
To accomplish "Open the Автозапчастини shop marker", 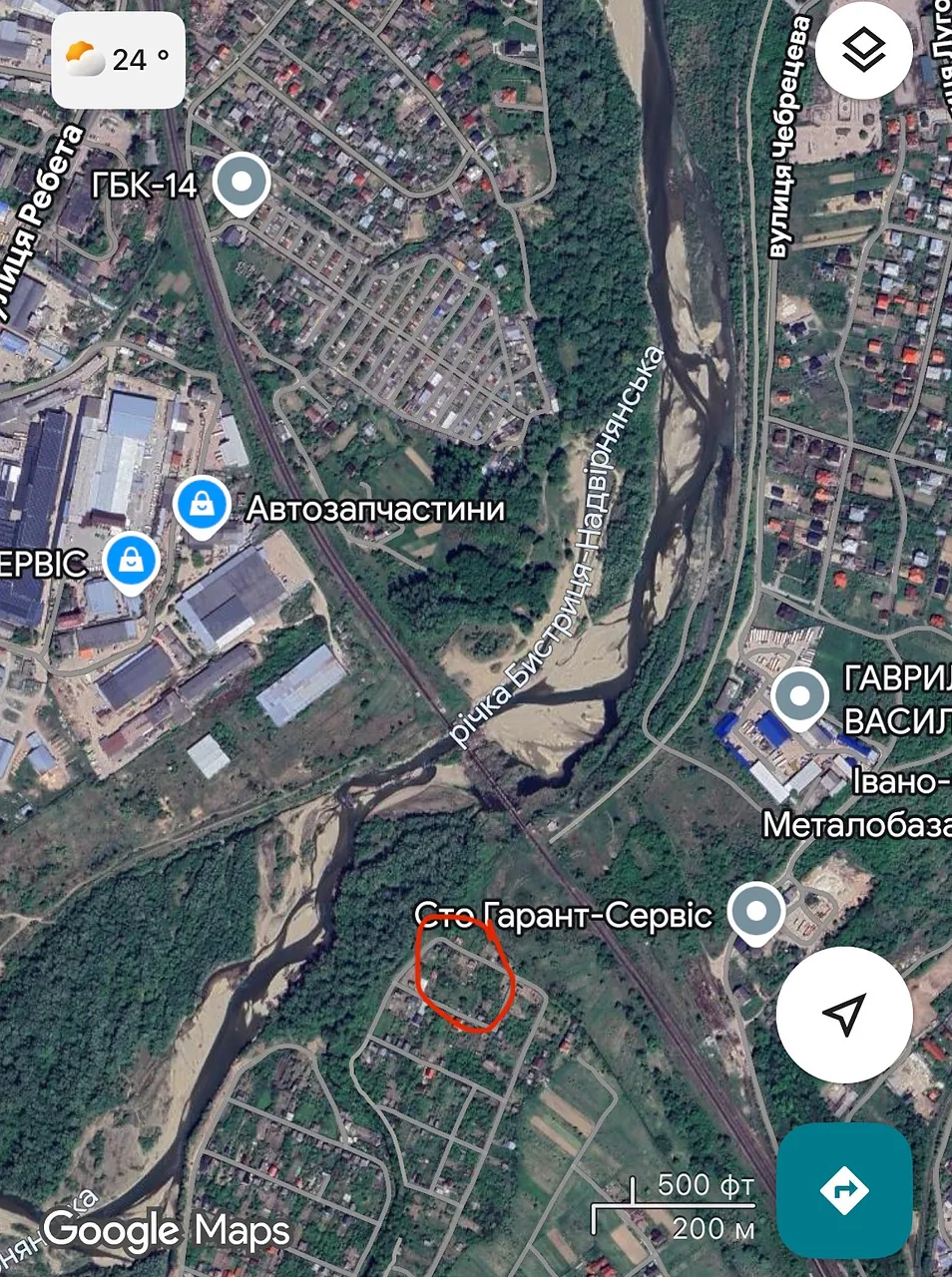I will pyautogui.click(x=204, y=507).
